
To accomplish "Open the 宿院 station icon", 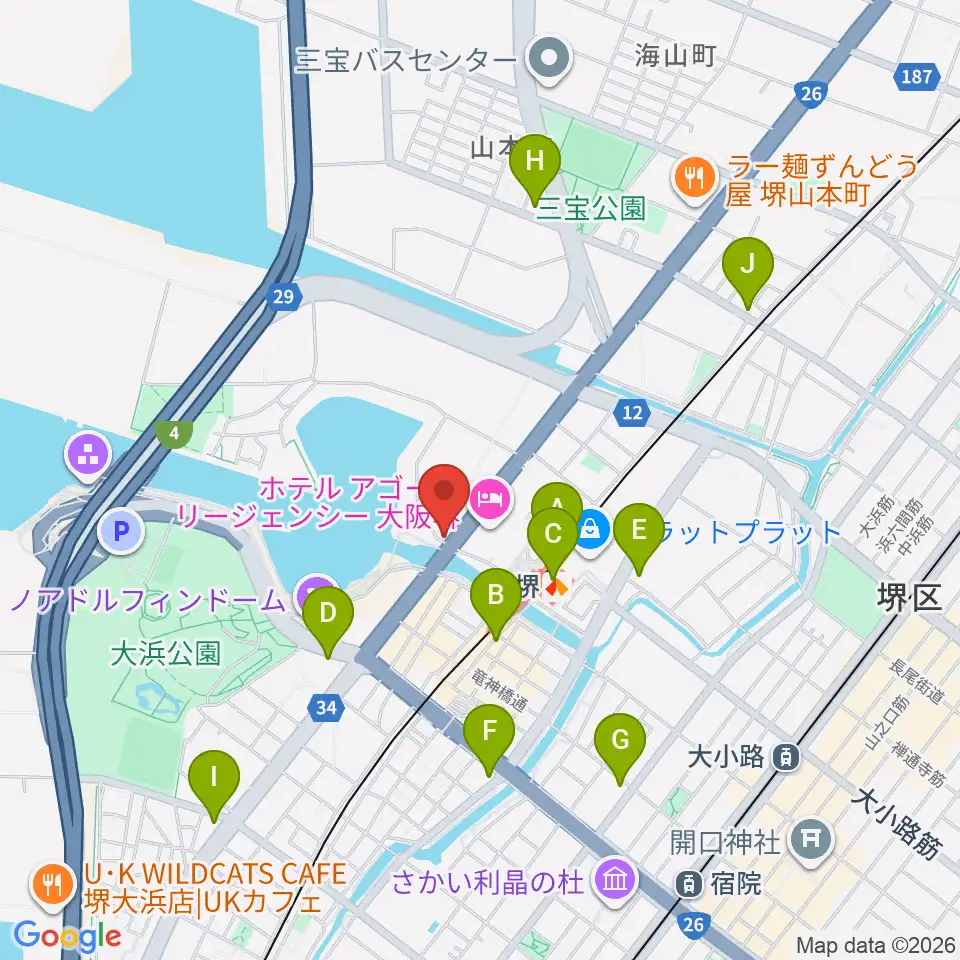I will point(689,883).
